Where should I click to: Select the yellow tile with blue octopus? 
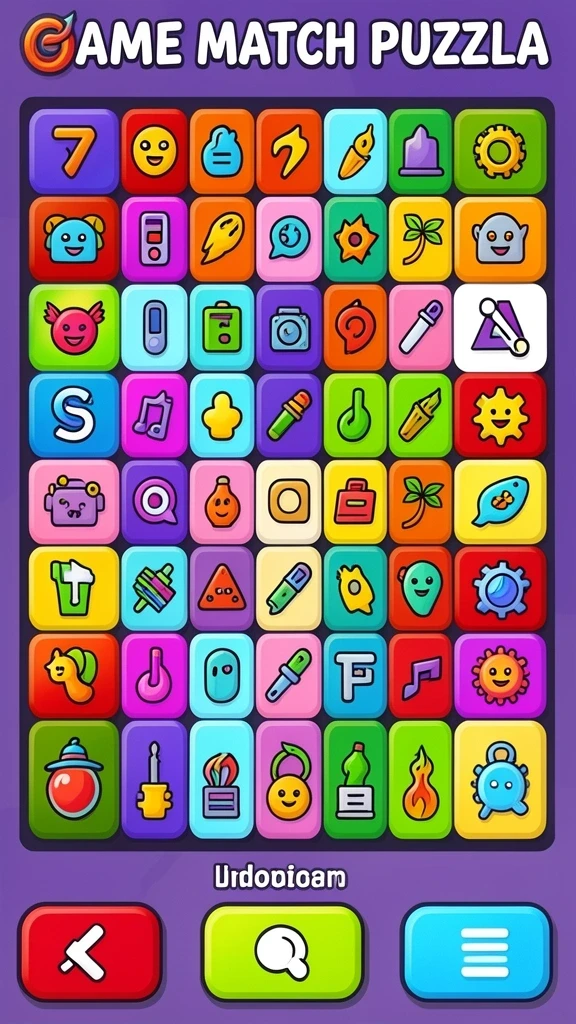[x=500, y=780]
